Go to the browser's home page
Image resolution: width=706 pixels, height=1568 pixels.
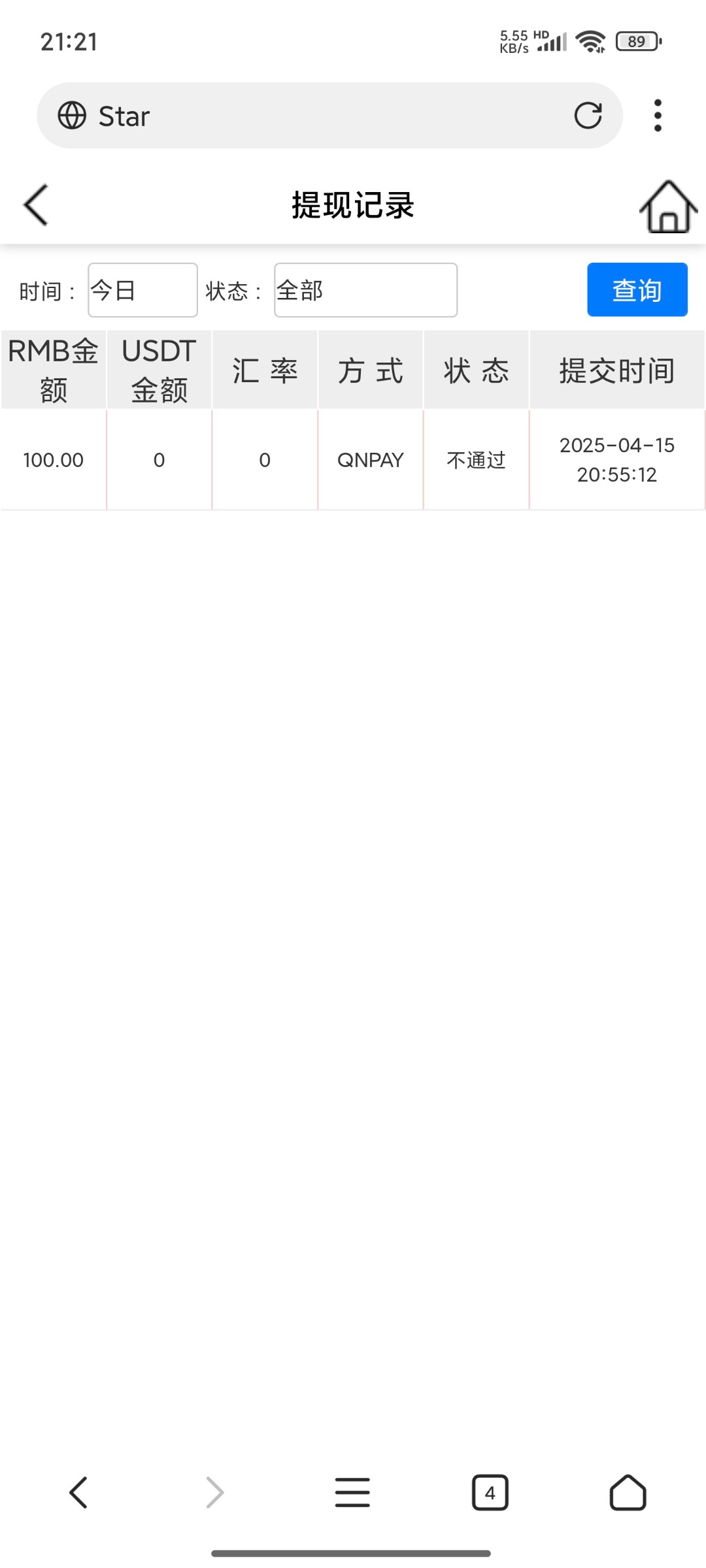pos(628,1493)
